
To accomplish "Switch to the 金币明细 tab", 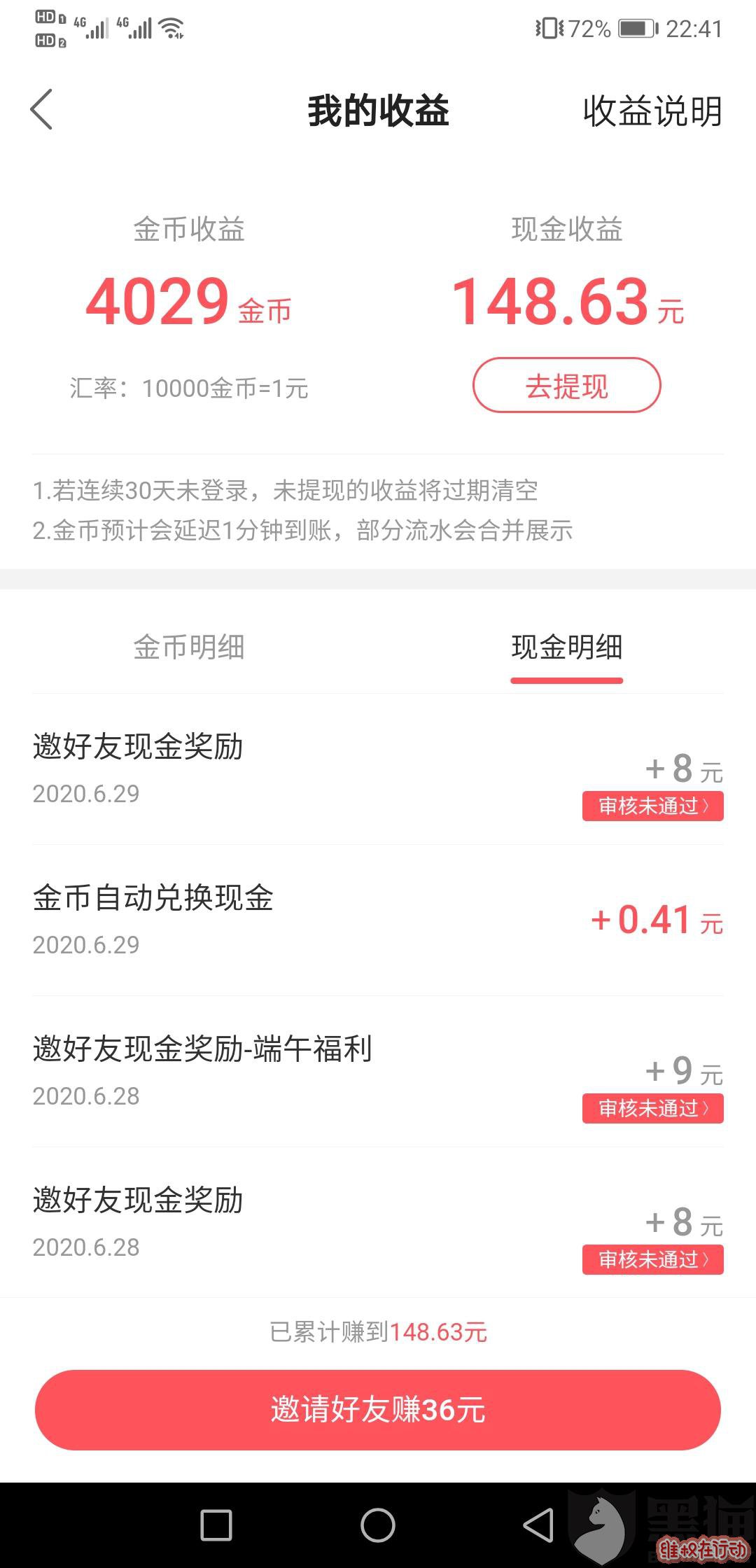I will [x=189, y=647].
